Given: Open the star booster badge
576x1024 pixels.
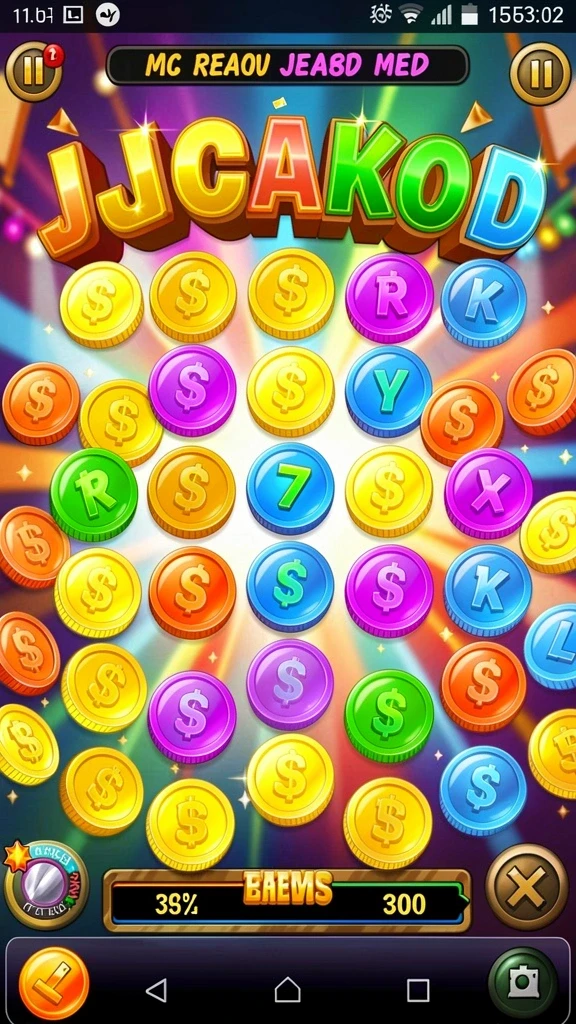Looking at the screenshot, I should tap(46, 884).
